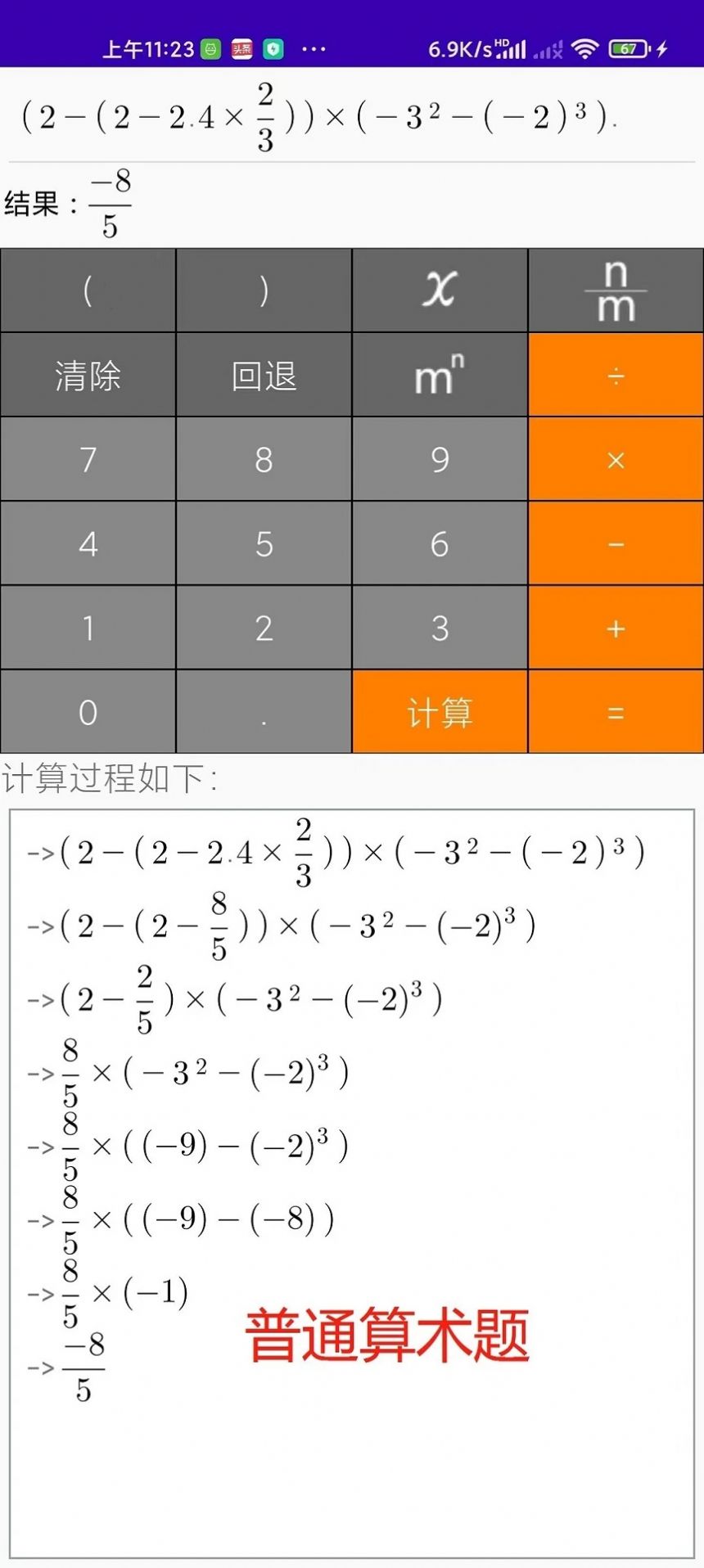This screenshot has width=704, height=1568.
Task: Click the variable x key
Action: 440,290
